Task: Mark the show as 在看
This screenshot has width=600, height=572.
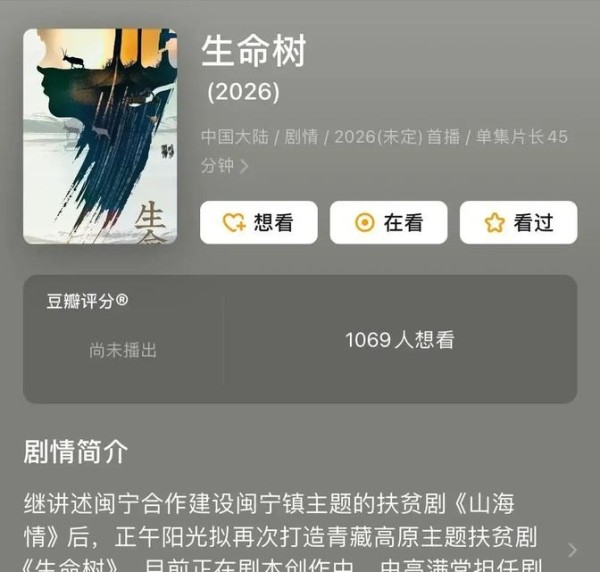Action: [x=389, y=223]
